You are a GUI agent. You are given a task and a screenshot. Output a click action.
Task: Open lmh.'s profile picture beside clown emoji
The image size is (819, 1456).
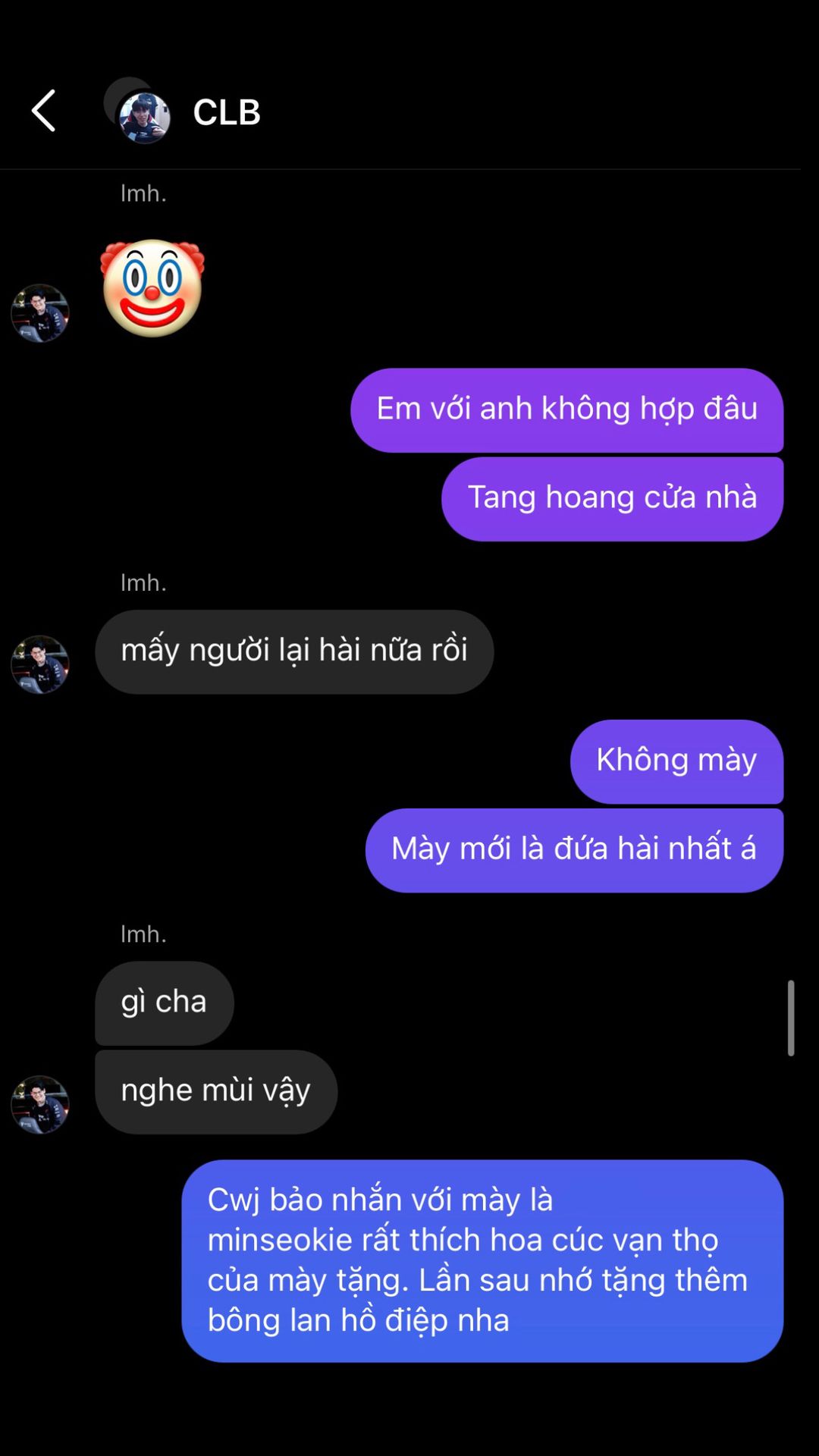coord(40,313)
